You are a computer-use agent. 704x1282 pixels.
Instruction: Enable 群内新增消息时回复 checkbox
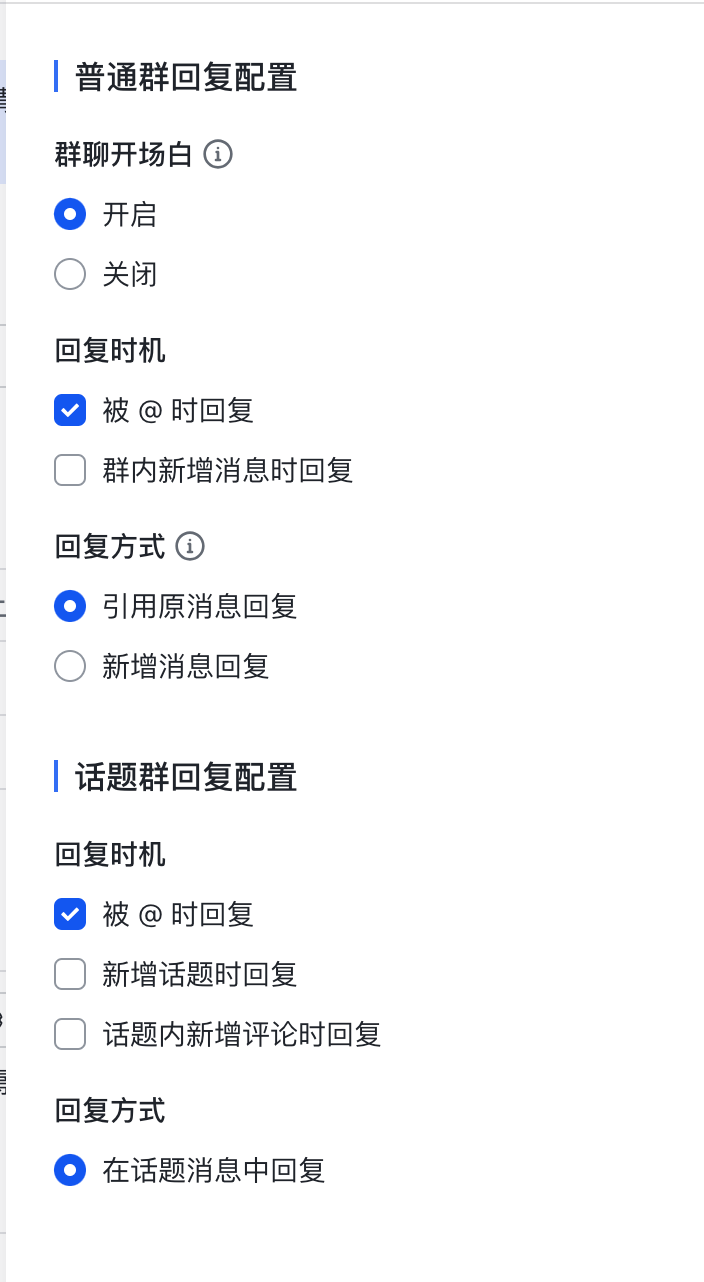pos(70,470)
